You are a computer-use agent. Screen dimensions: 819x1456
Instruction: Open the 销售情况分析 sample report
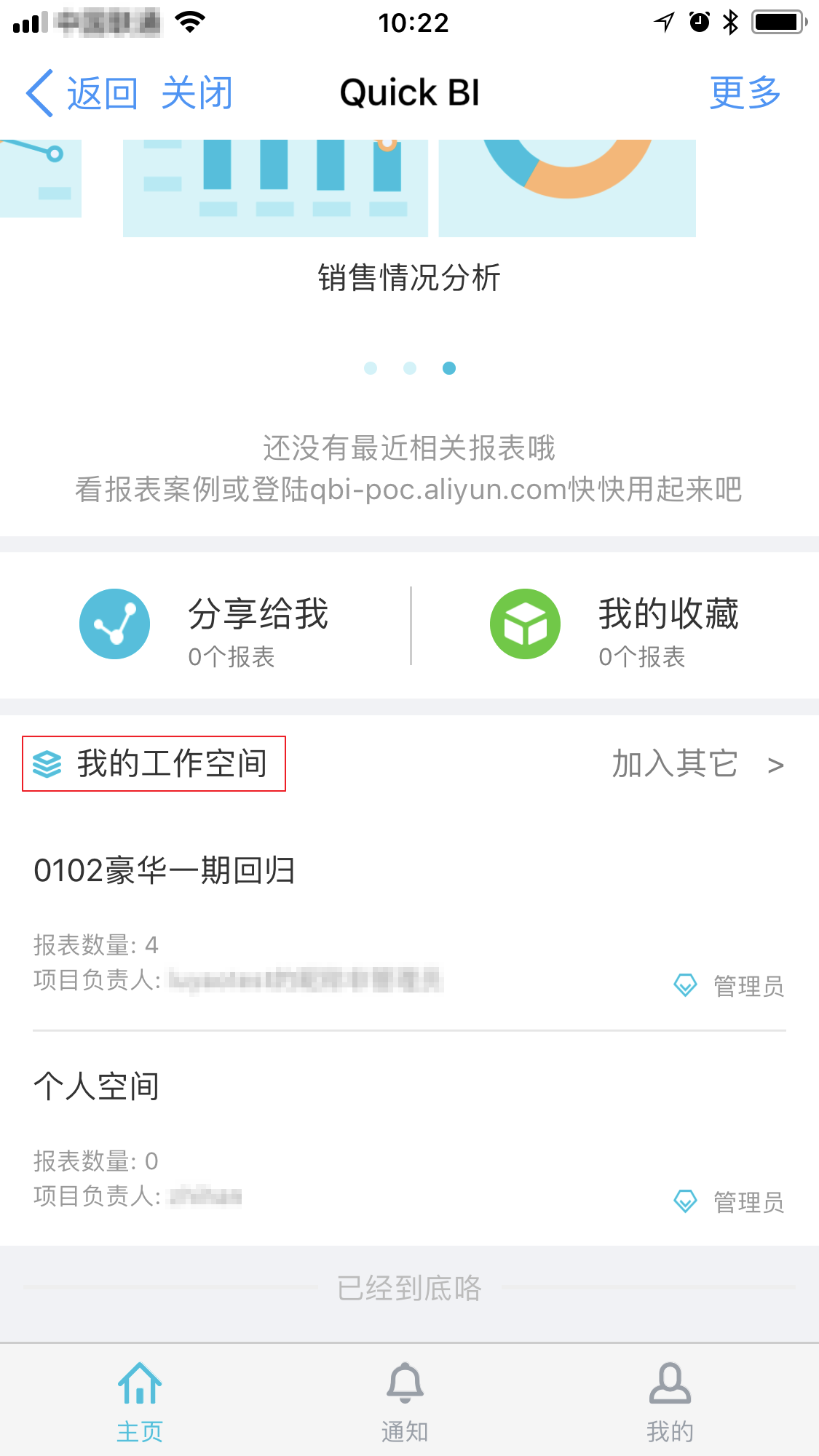pos(409,217)
